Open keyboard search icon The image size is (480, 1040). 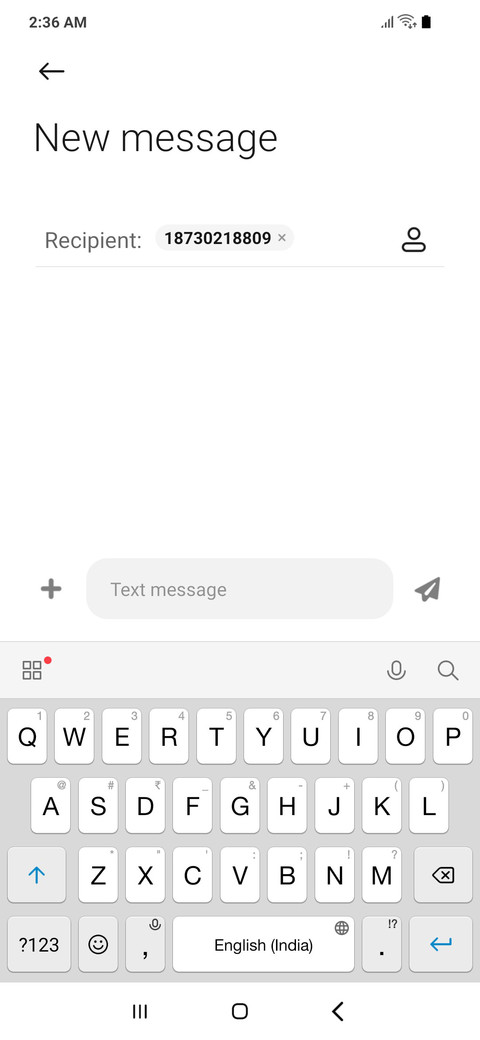click(448, 671)
